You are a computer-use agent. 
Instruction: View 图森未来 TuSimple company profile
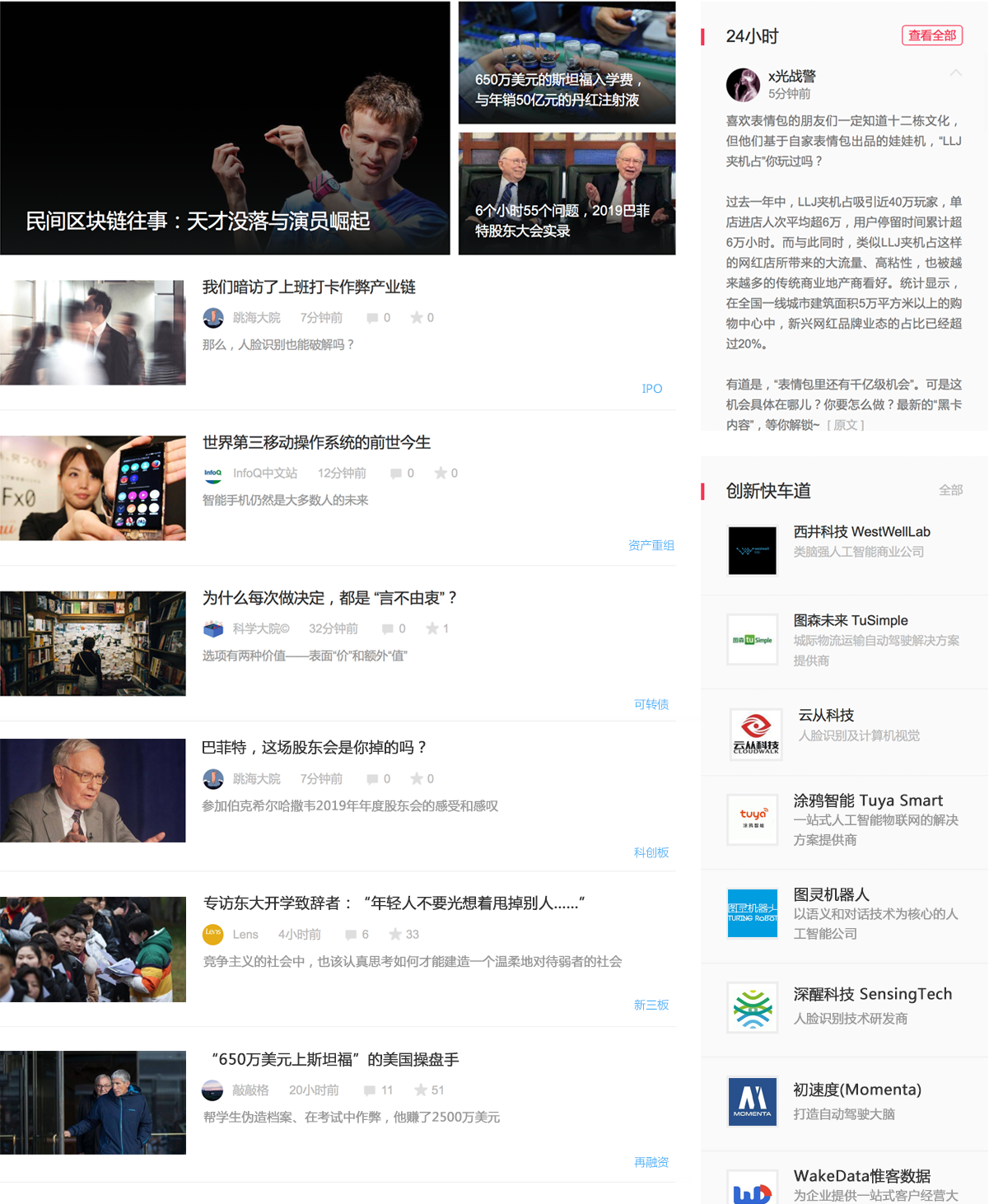(x=850, y=620)
